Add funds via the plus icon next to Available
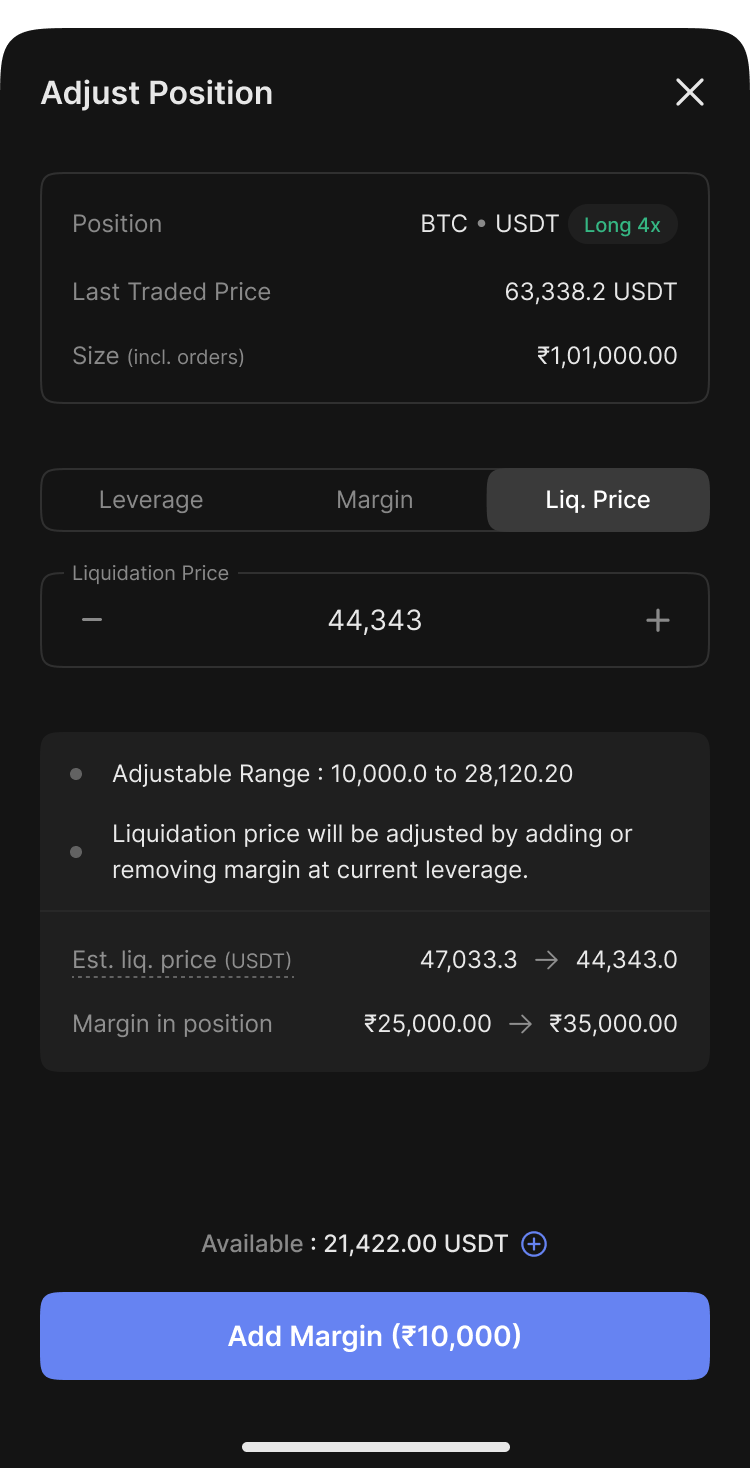 (x=535, y=1244)
